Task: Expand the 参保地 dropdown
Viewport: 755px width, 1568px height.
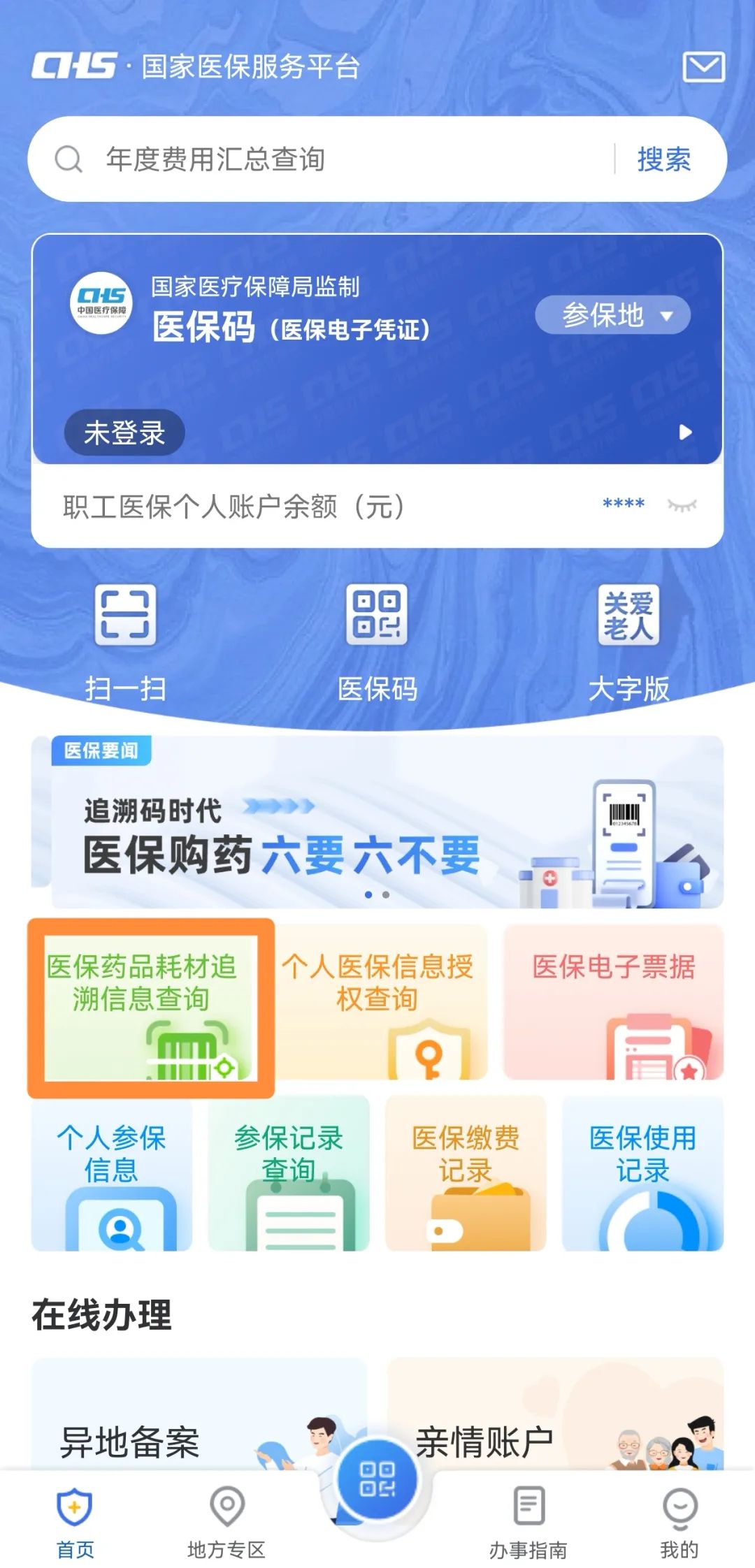Action: (612, 315)
